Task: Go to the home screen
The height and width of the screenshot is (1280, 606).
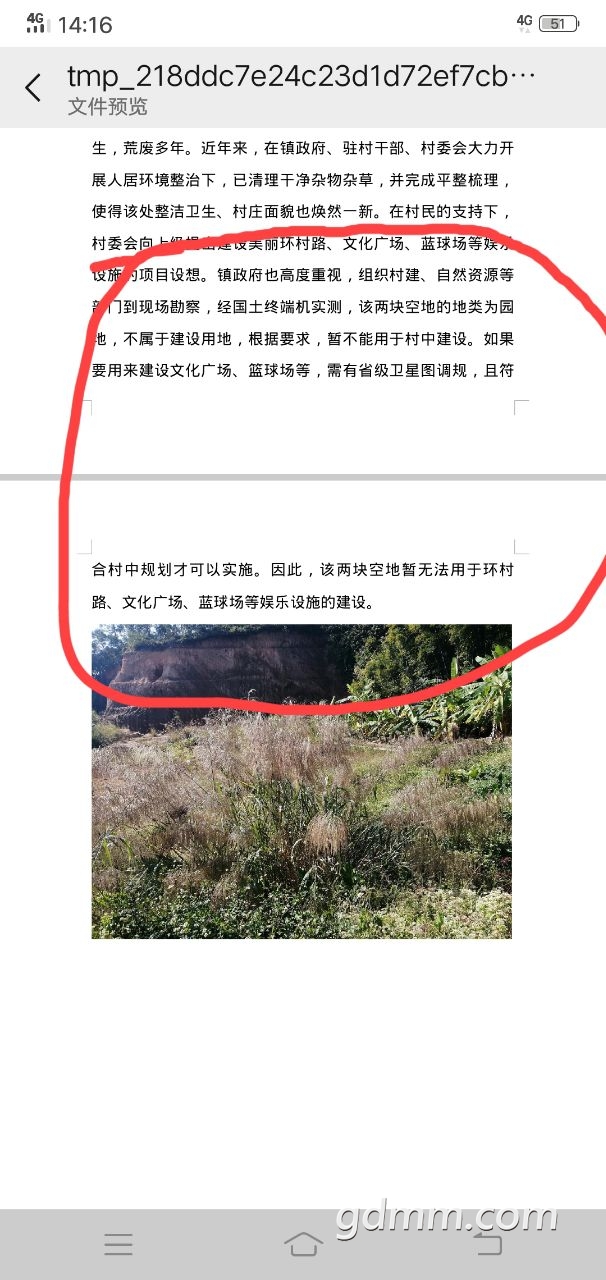Action: pyautogui.click(x=303, y=1244)
